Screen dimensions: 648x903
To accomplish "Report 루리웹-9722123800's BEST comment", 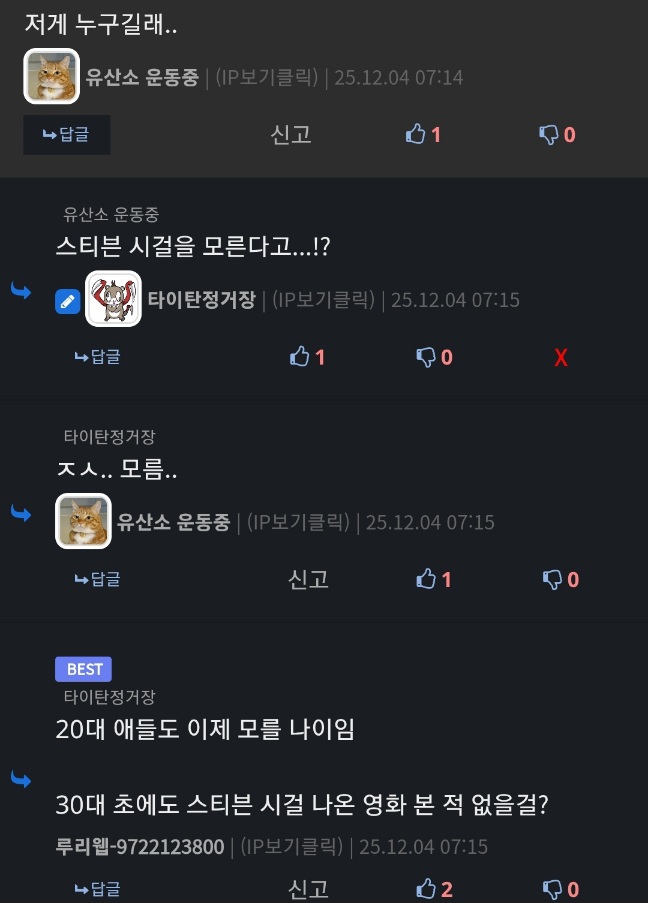I will pos(308,888).
